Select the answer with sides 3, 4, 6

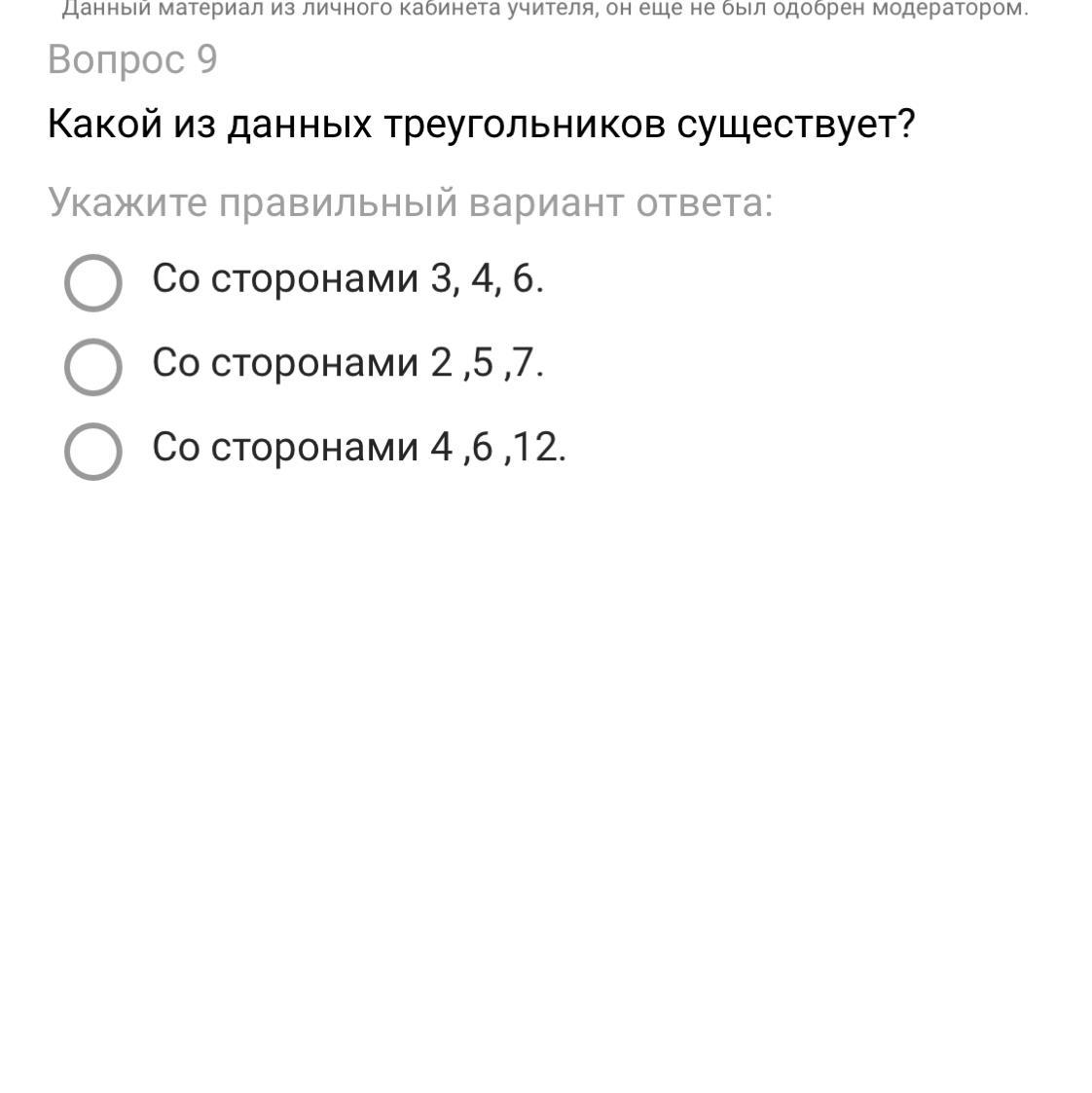click(x=93, y=283)
